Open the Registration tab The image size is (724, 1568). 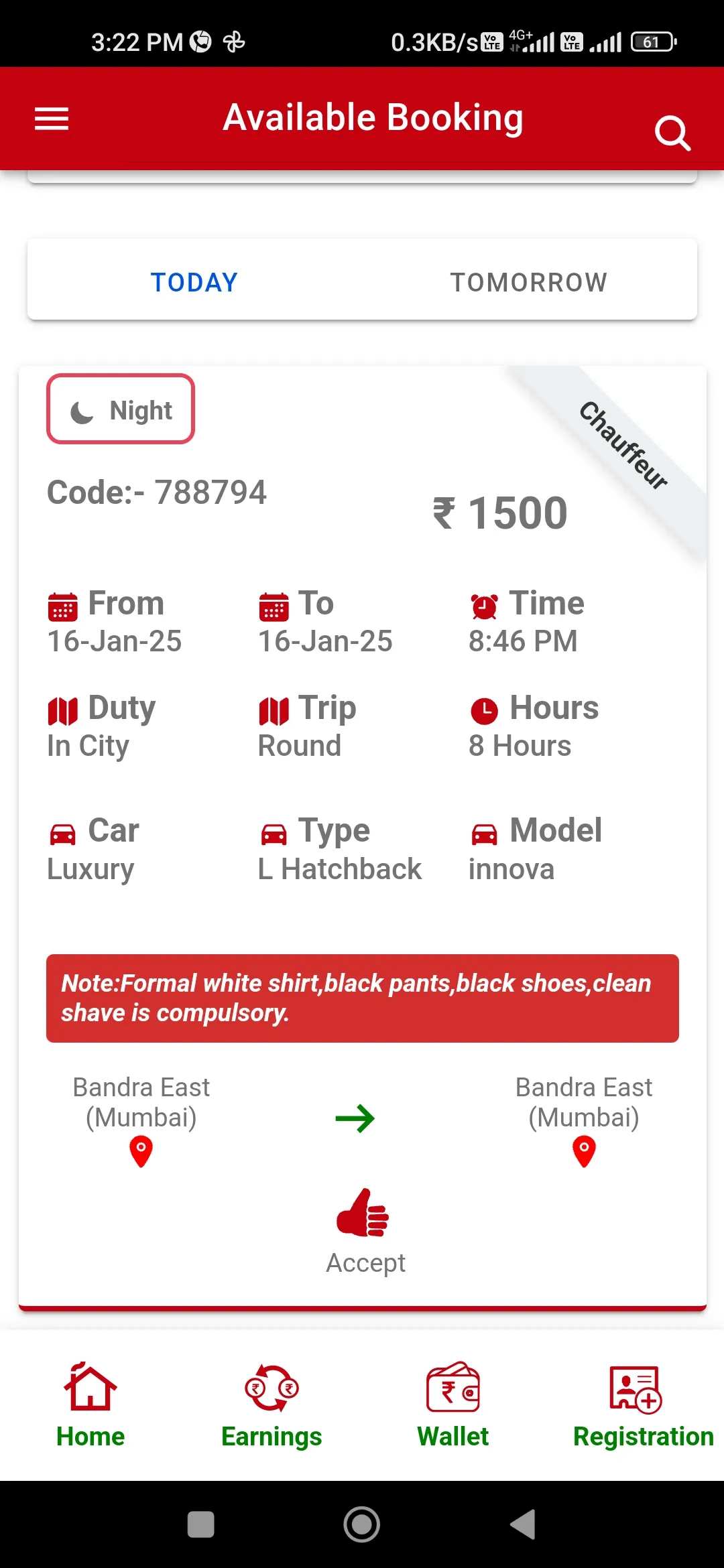[x=643, y=1405]
